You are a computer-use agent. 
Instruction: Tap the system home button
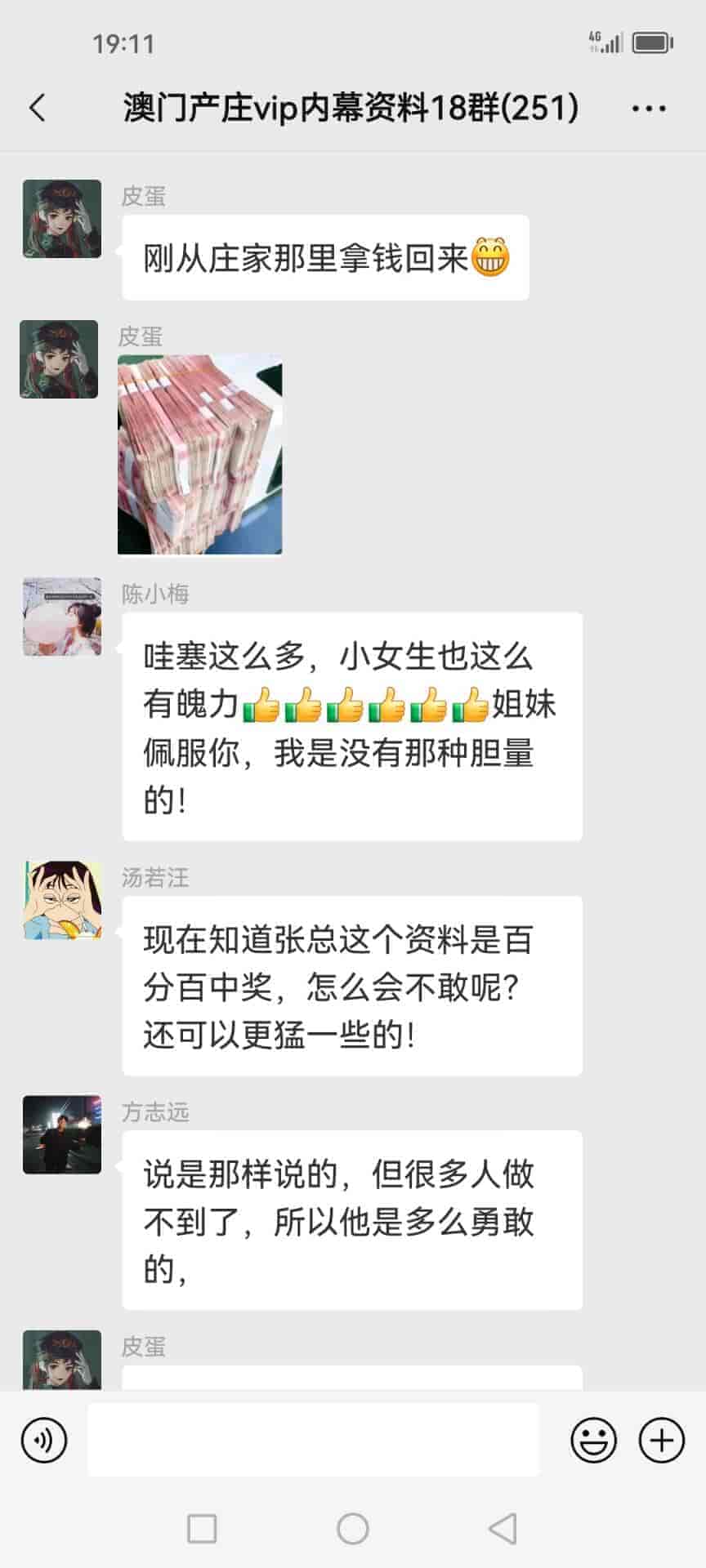coord(353,1528)
